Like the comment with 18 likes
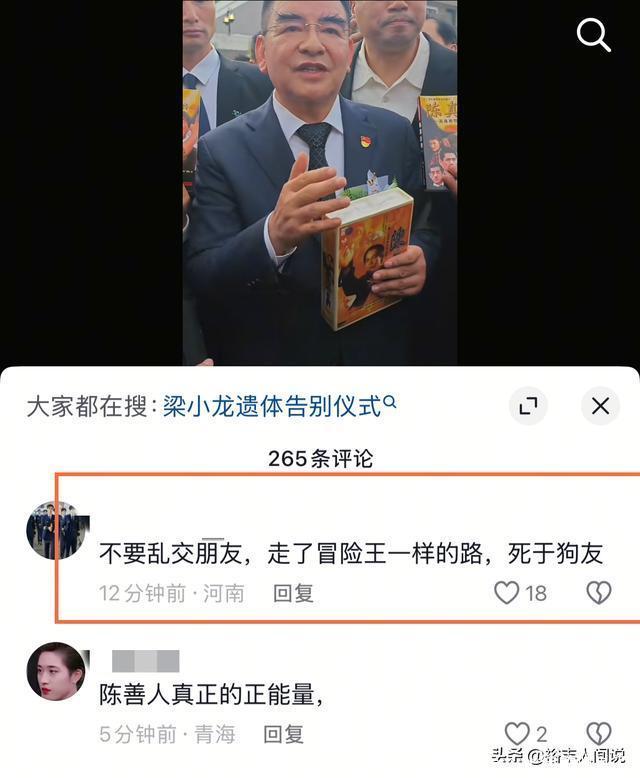The image size is (640, 778). [507, 593]
